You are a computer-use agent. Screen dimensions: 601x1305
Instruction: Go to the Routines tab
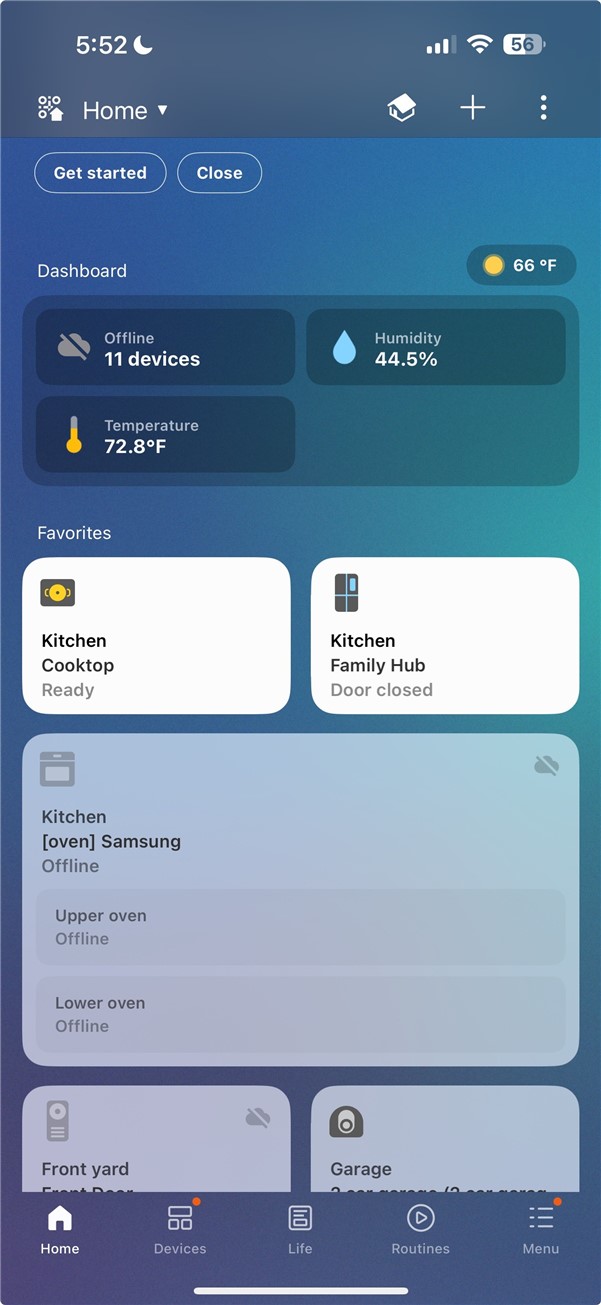[420, 1229]
